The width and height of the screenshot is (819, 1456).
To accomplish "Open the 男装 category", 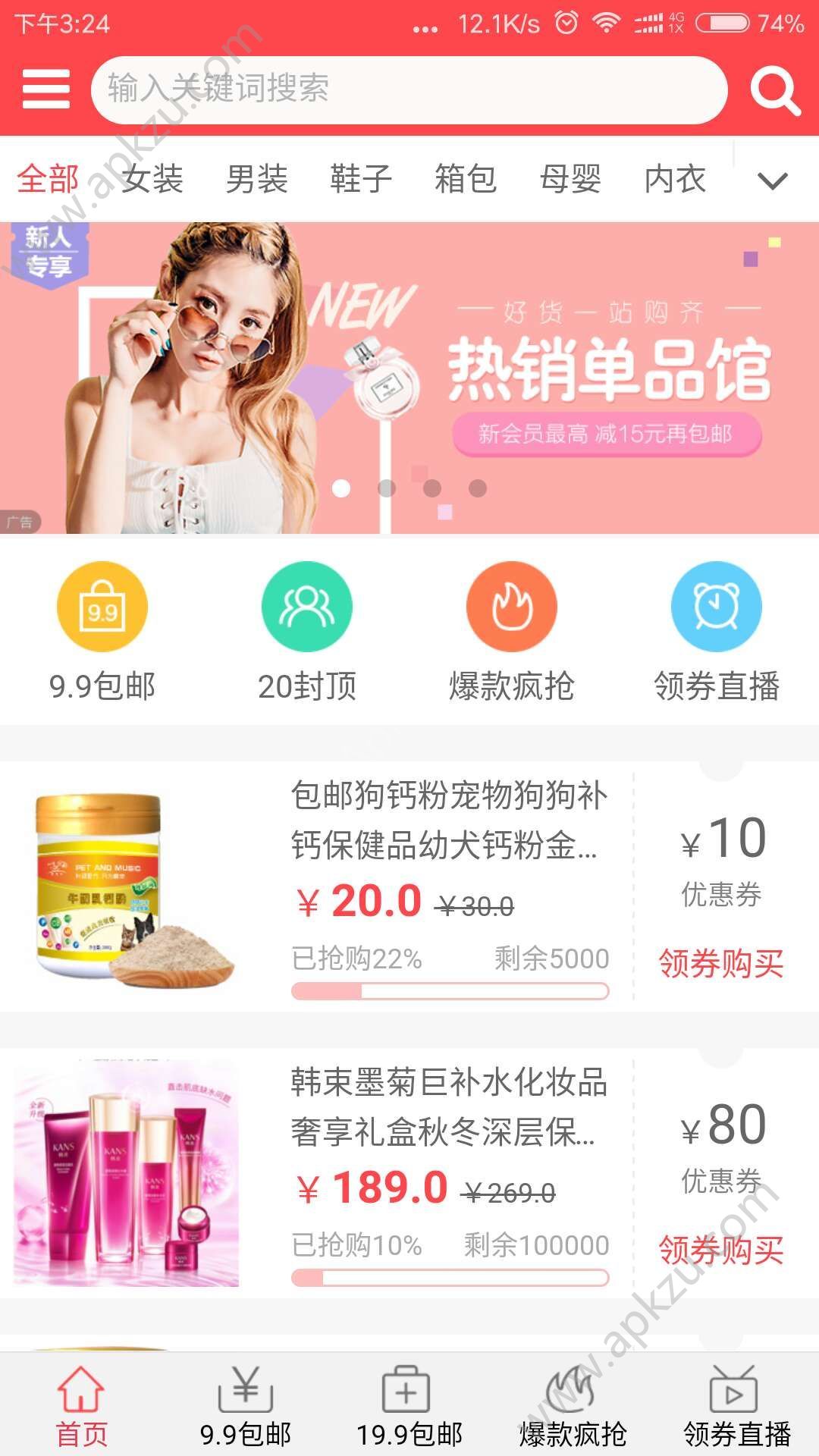I will click(x=258, y=180).
